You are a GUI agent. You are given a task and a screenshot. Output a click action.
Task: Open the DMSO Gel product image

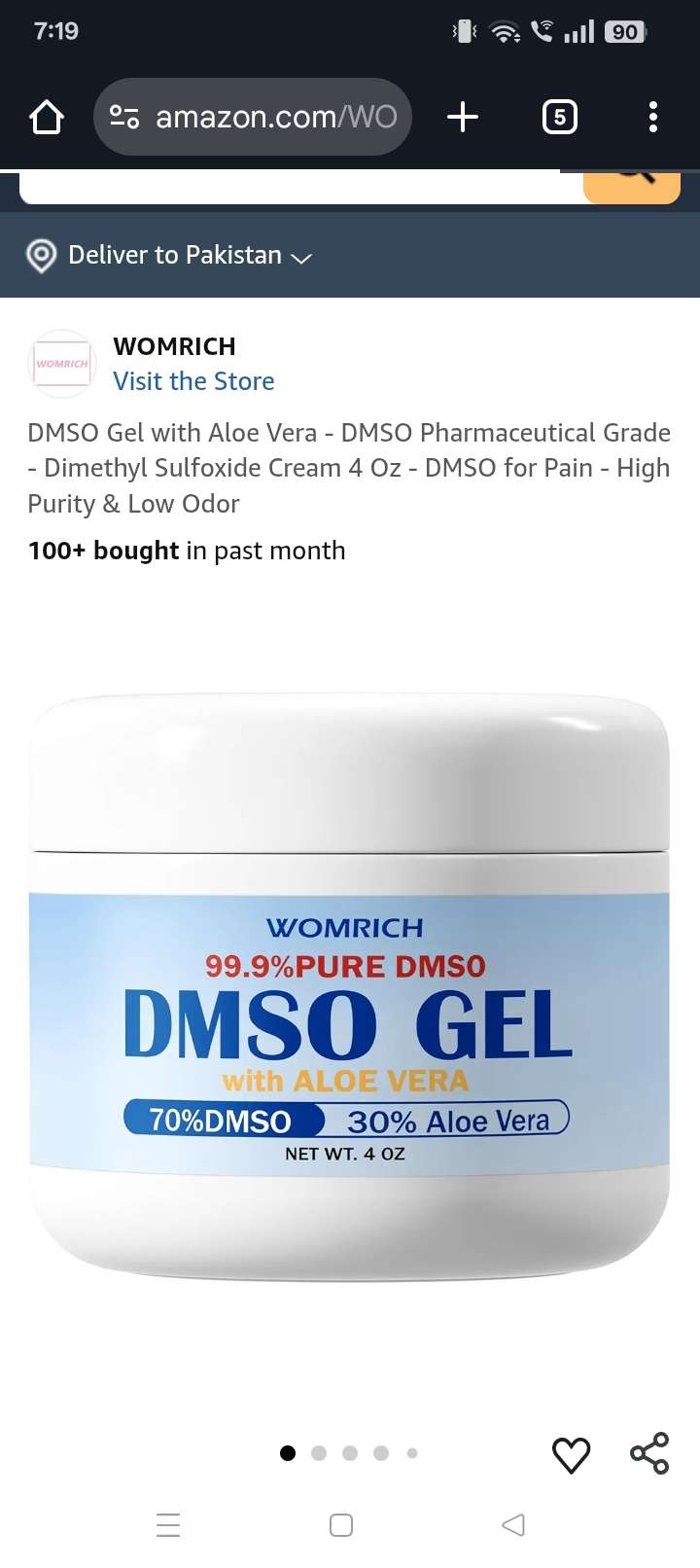click(x=349, y=986)
